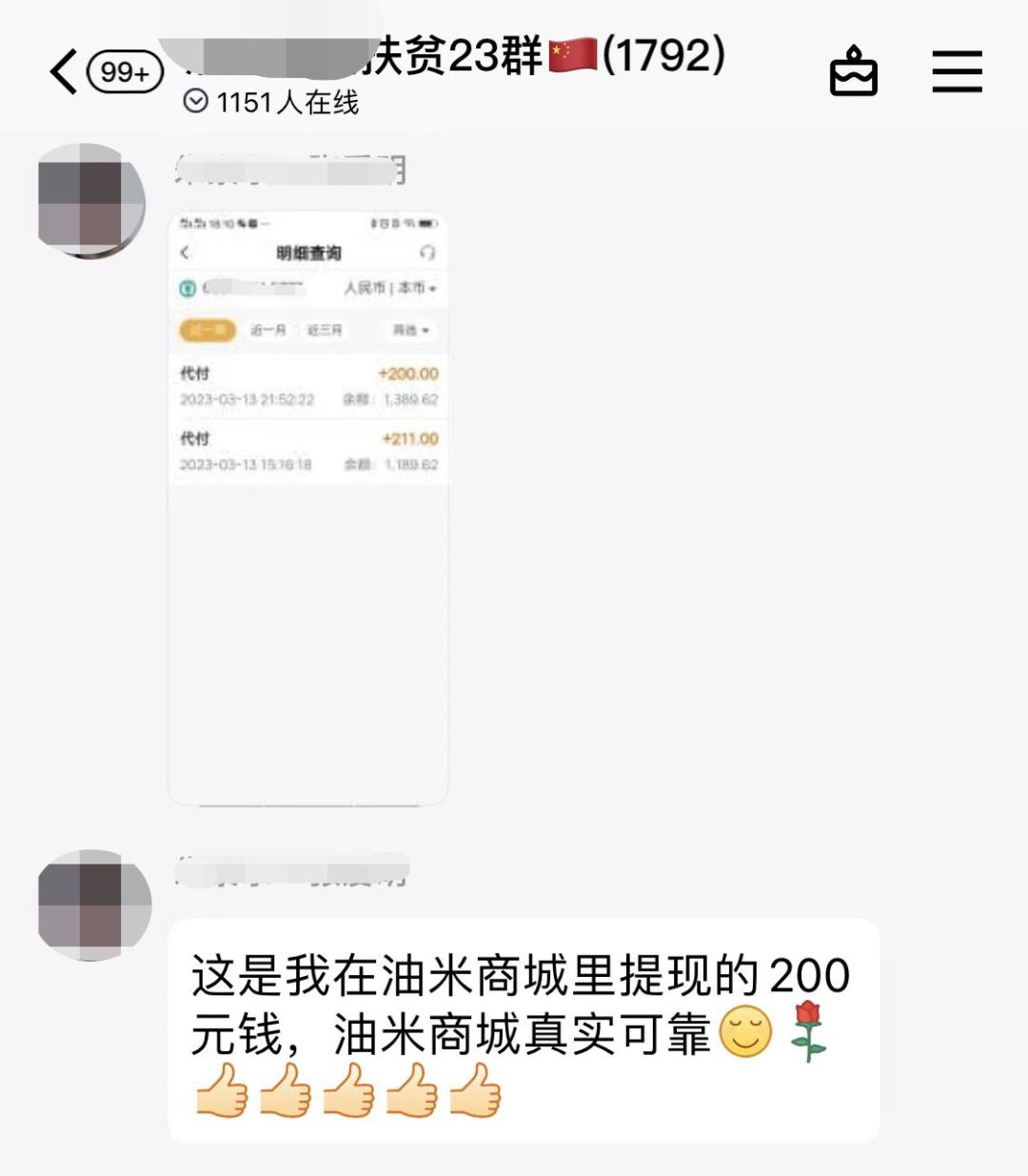
Task: Click the status icon beside 1151人在线
Action: click(196, 100)
